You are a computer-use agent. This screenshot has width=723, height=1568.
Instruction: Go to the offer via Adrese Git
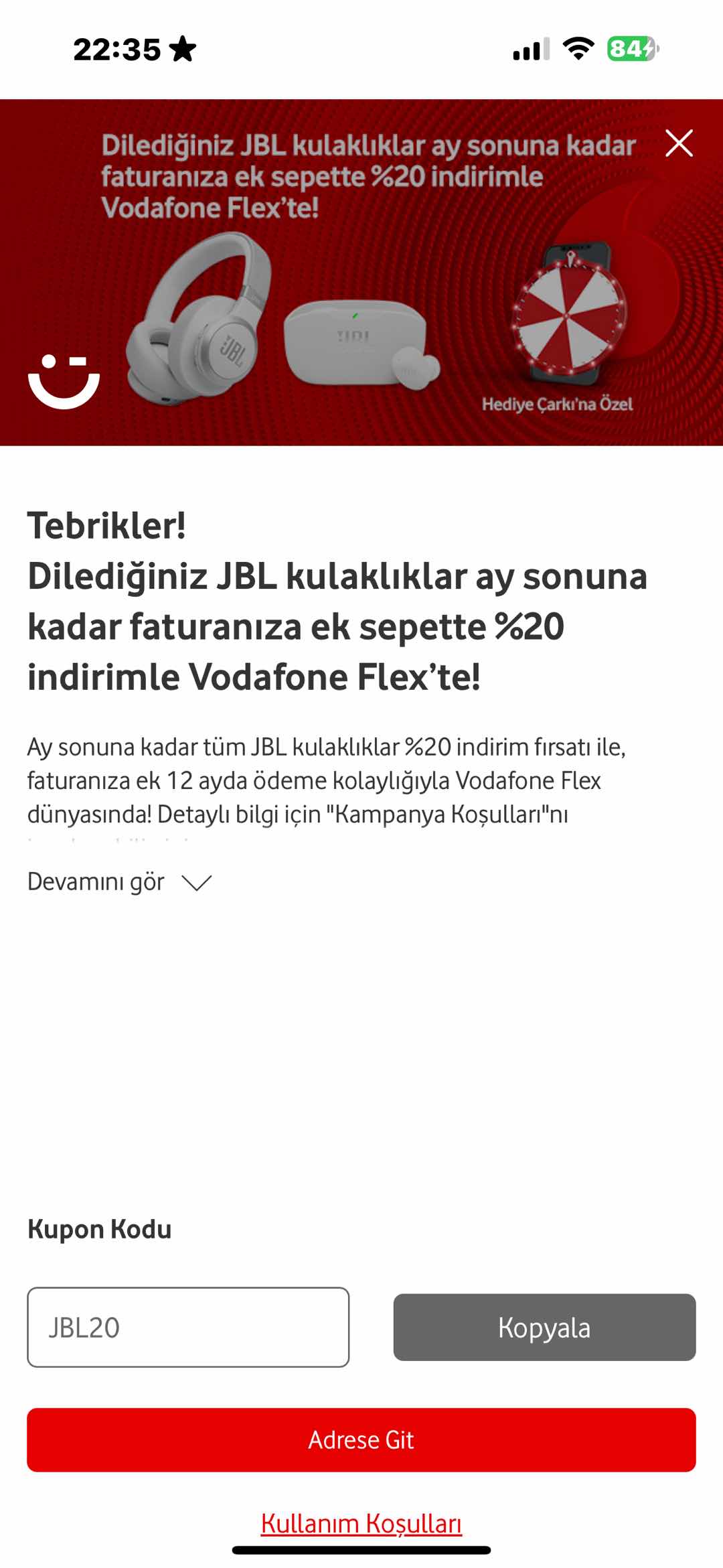tap(361, 1439)
